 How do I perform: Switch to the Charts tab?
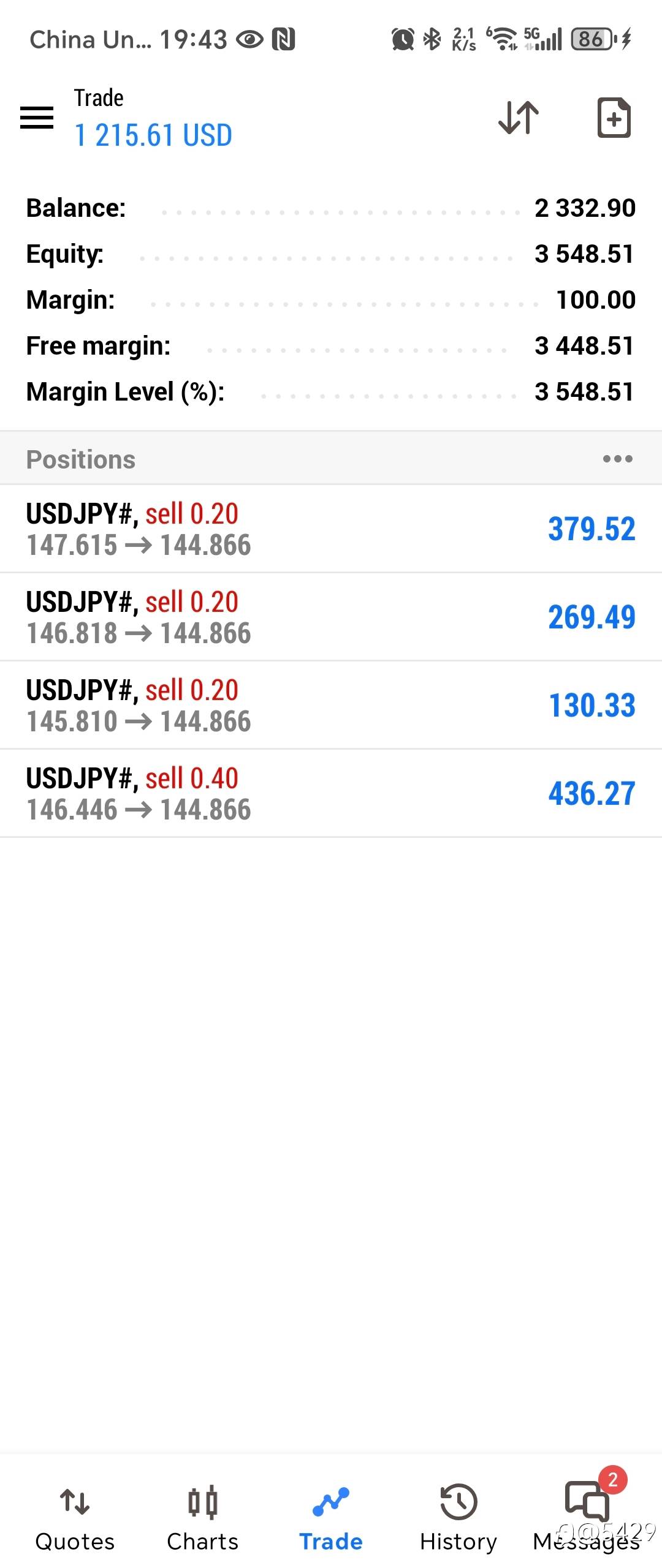[x=202, y=1517]
